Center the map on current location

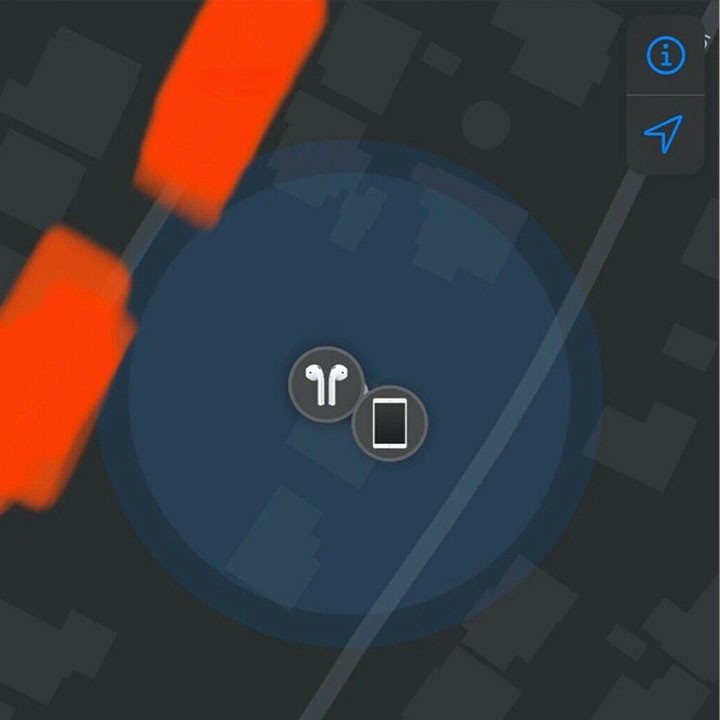pyautogui.click(x=664, y=133)
